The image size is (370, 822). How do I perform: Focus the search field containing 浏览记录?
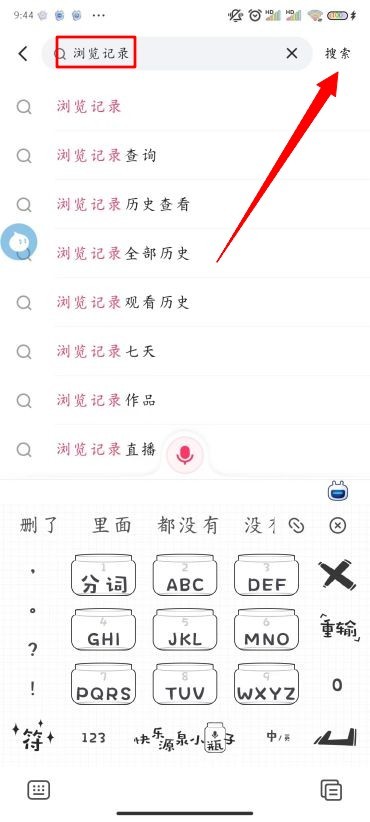point(177,53)
